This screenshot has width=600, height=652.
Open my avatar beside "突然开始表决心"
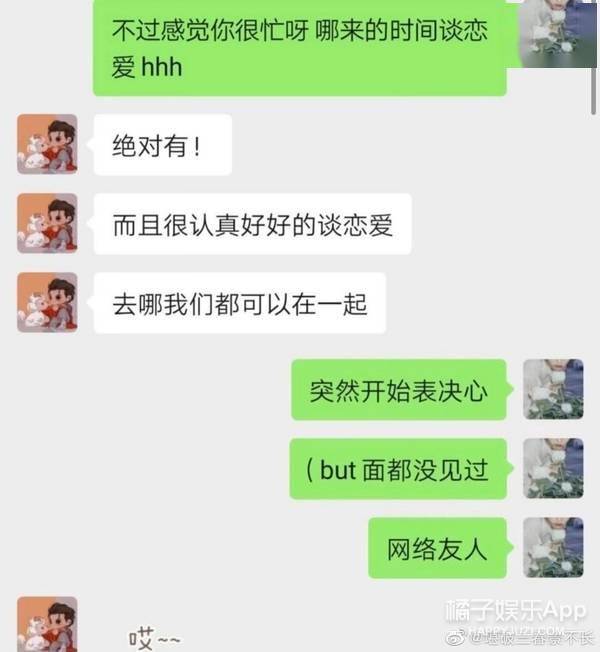(x=553, y=389)
